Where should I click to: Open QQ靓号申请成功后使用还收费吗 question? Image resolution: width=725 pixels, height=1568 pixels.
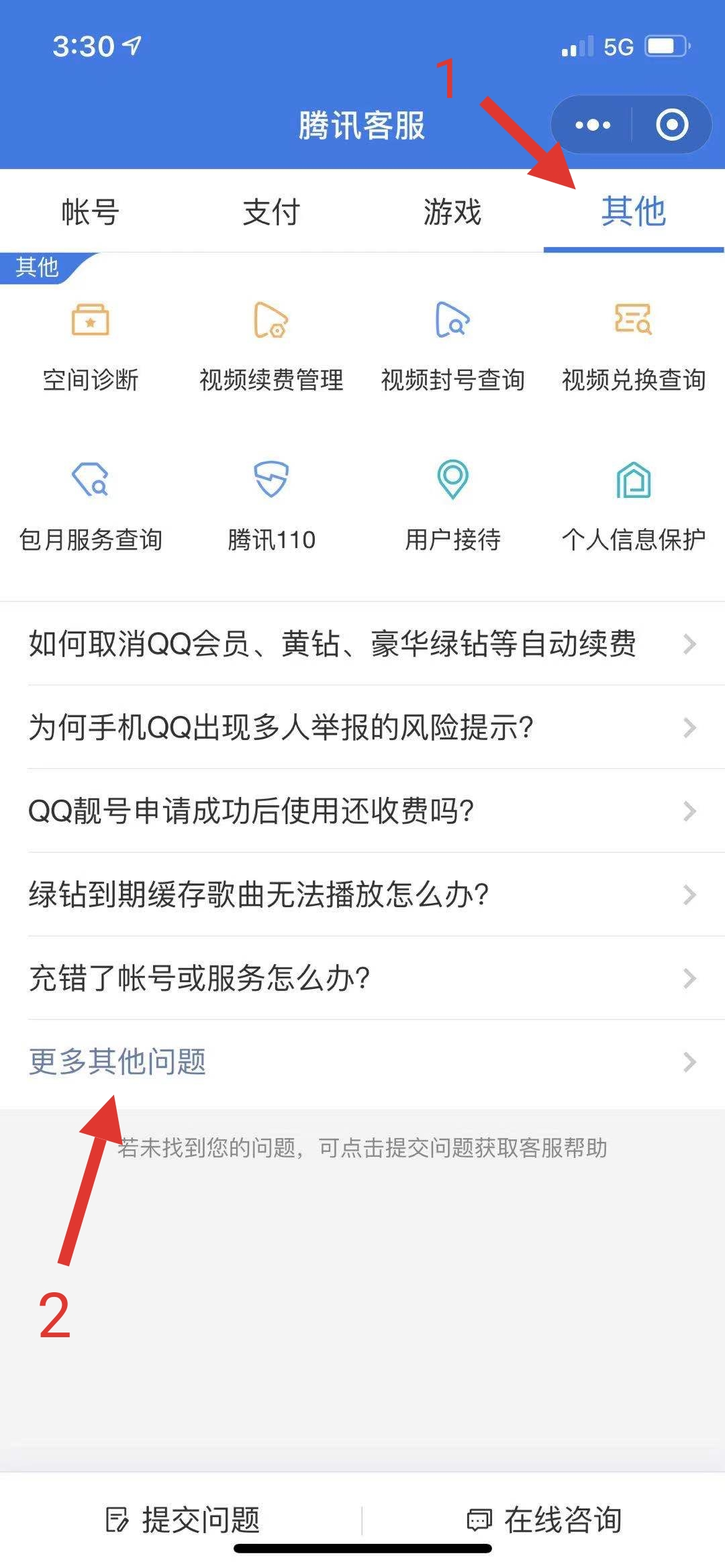click(362, 811)
